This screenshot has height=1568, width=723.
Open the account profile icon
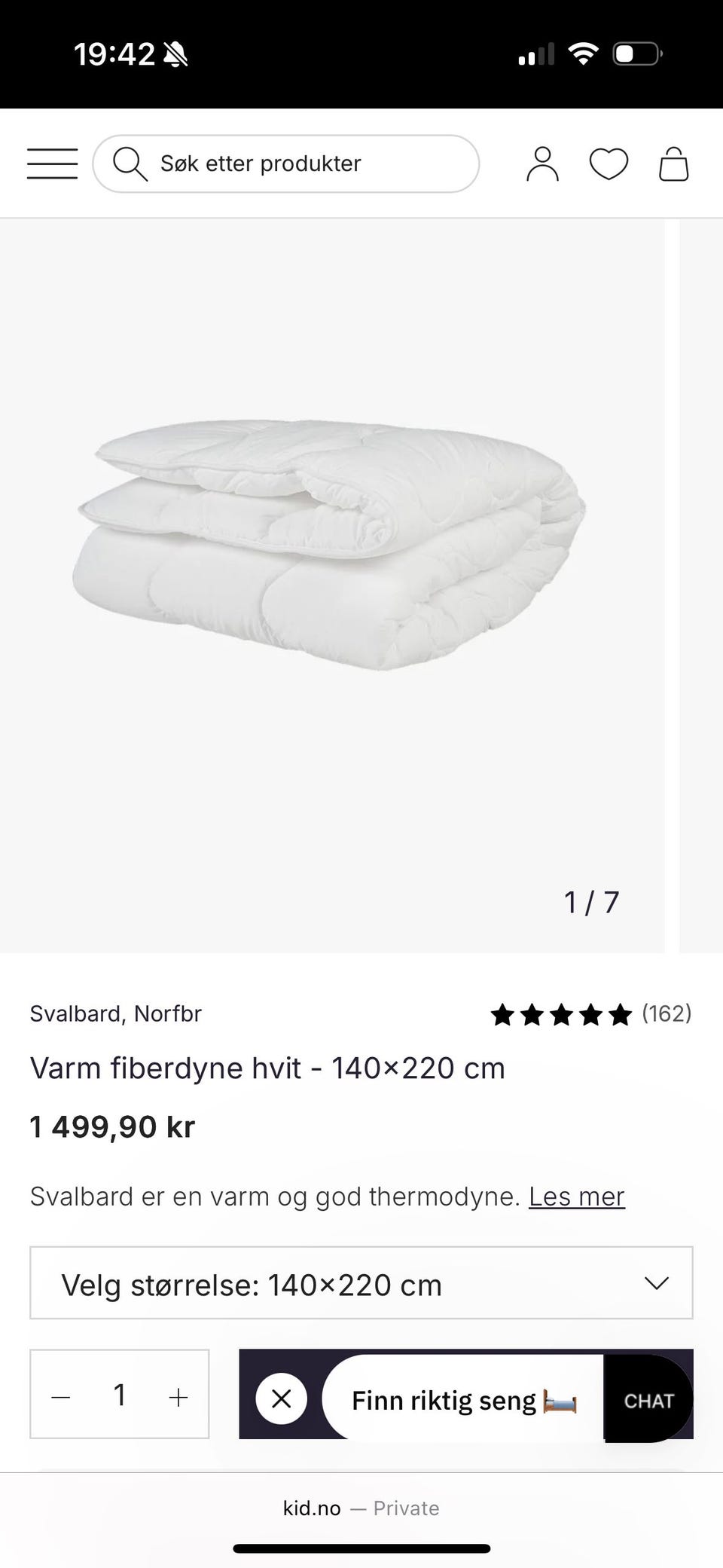pos(542,164)
